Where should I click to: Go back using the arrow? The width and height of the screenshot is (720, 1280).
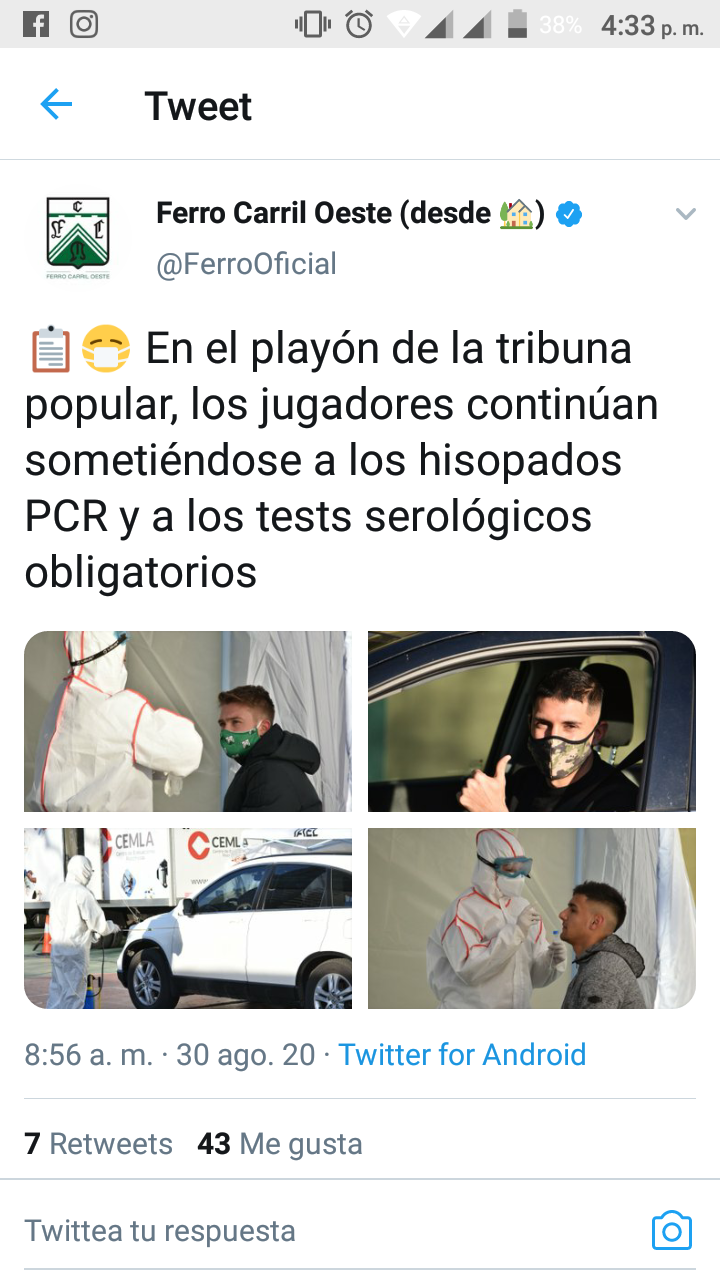coord(56,104)
